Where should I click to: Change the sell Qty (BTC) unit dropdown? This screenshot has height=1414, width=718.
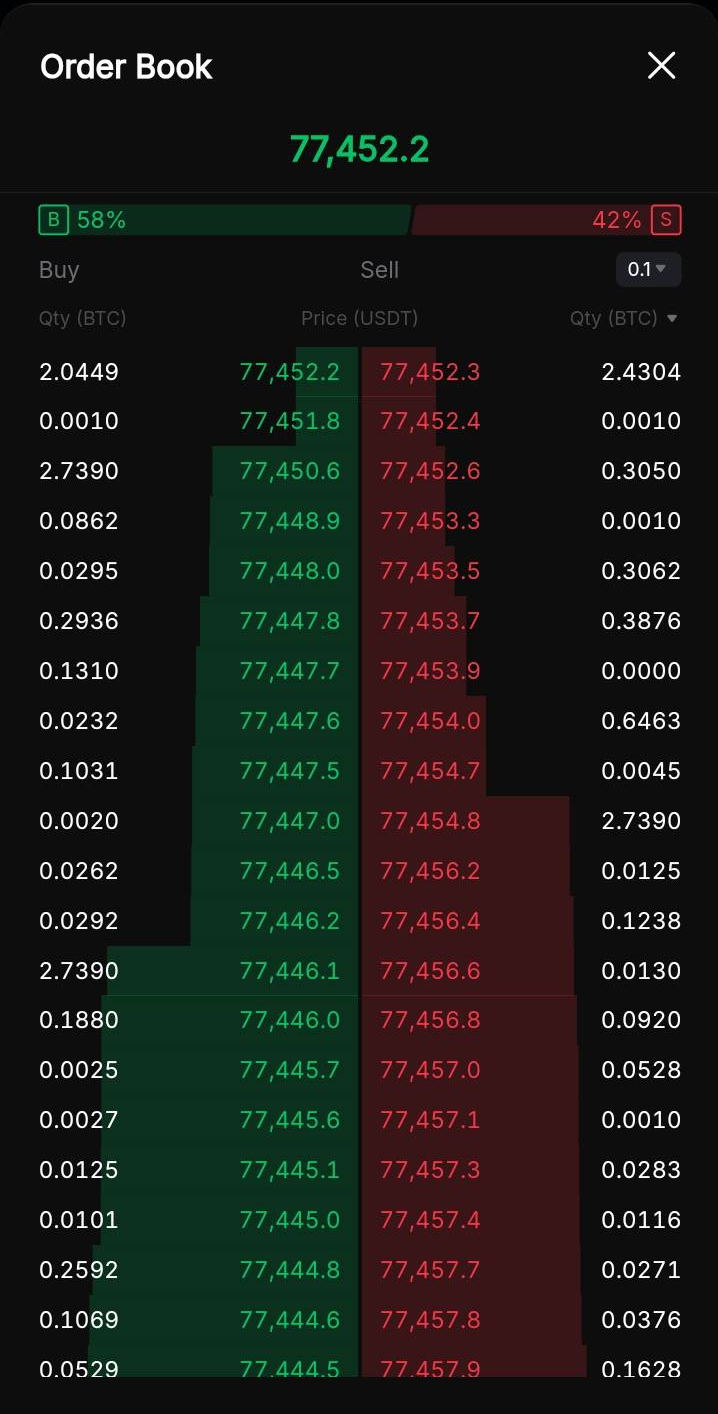tap(624, 318)
